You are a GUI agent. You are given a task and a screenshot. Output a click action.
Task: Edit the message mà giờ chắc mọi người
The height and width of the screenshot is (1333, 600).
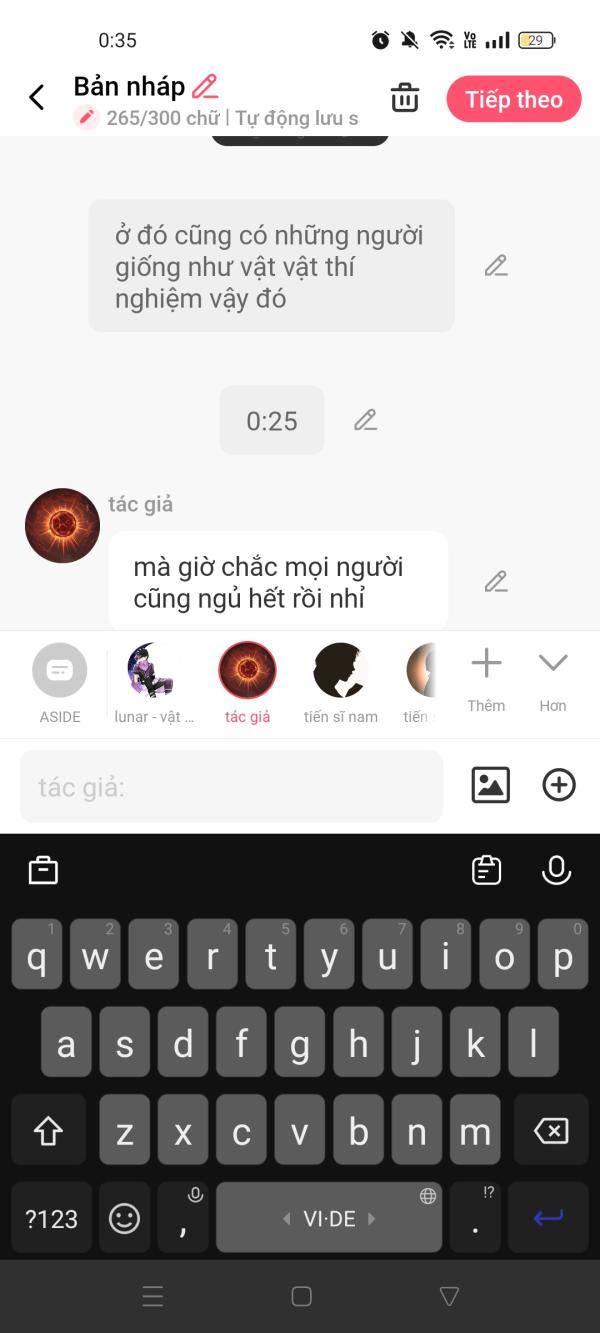pyautogui.click(x=496, y=581)
